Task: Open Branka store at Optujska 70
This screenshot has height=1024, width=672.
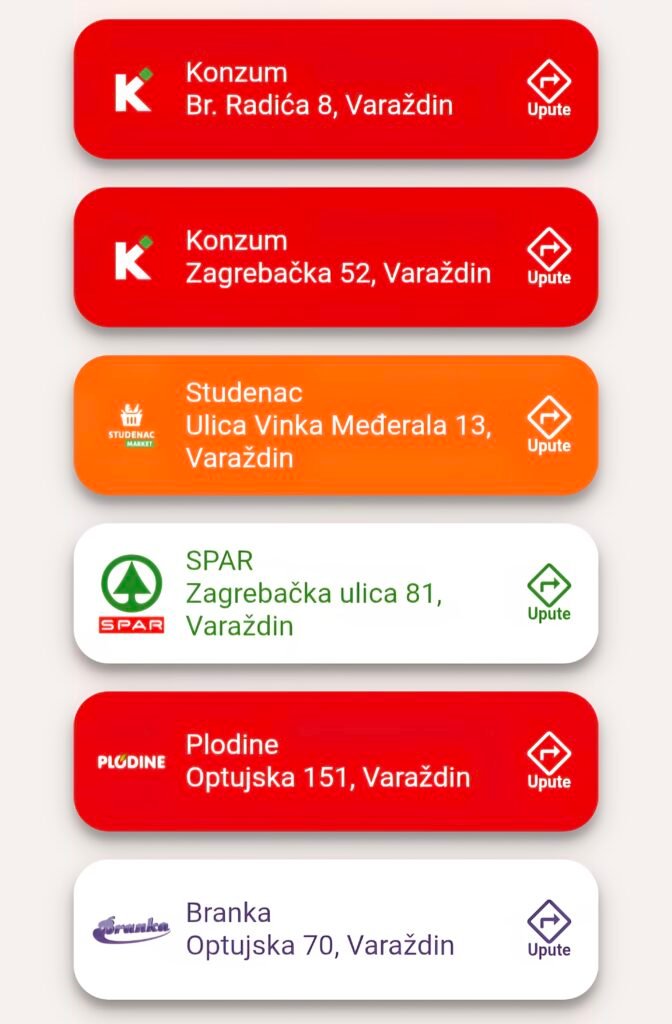Action: click(318, 929)
